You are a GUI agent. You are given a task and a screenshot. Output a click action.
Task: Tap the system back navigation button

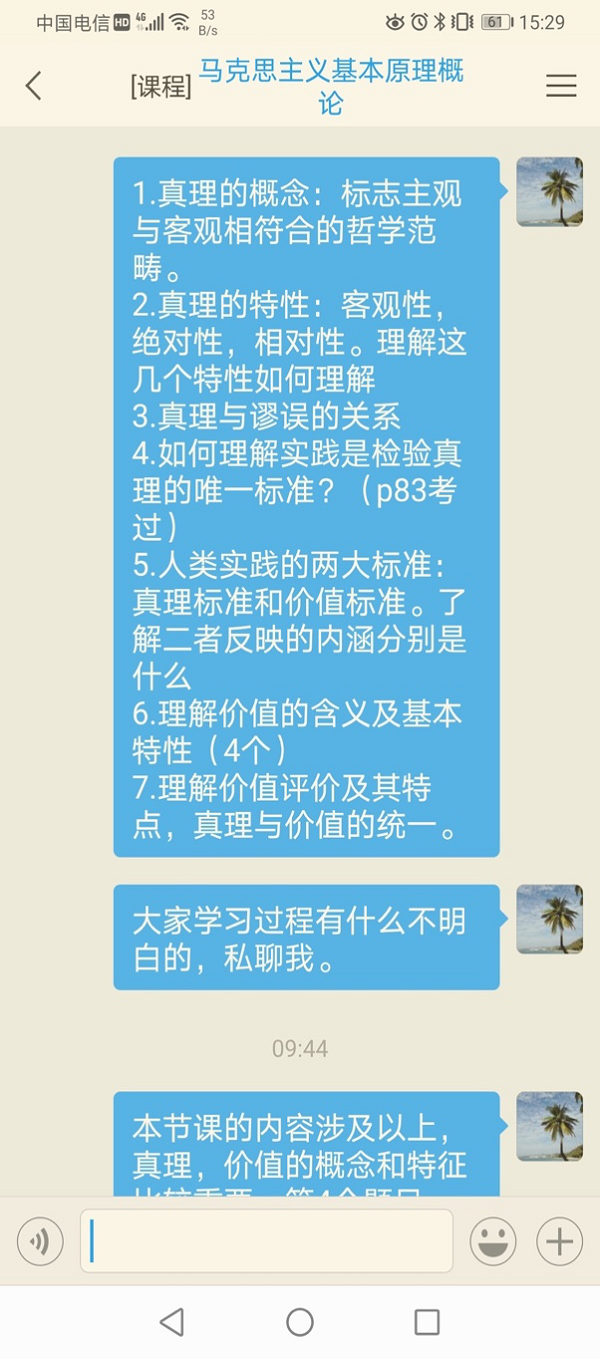pyautogui.click(x=172, y=1322)
